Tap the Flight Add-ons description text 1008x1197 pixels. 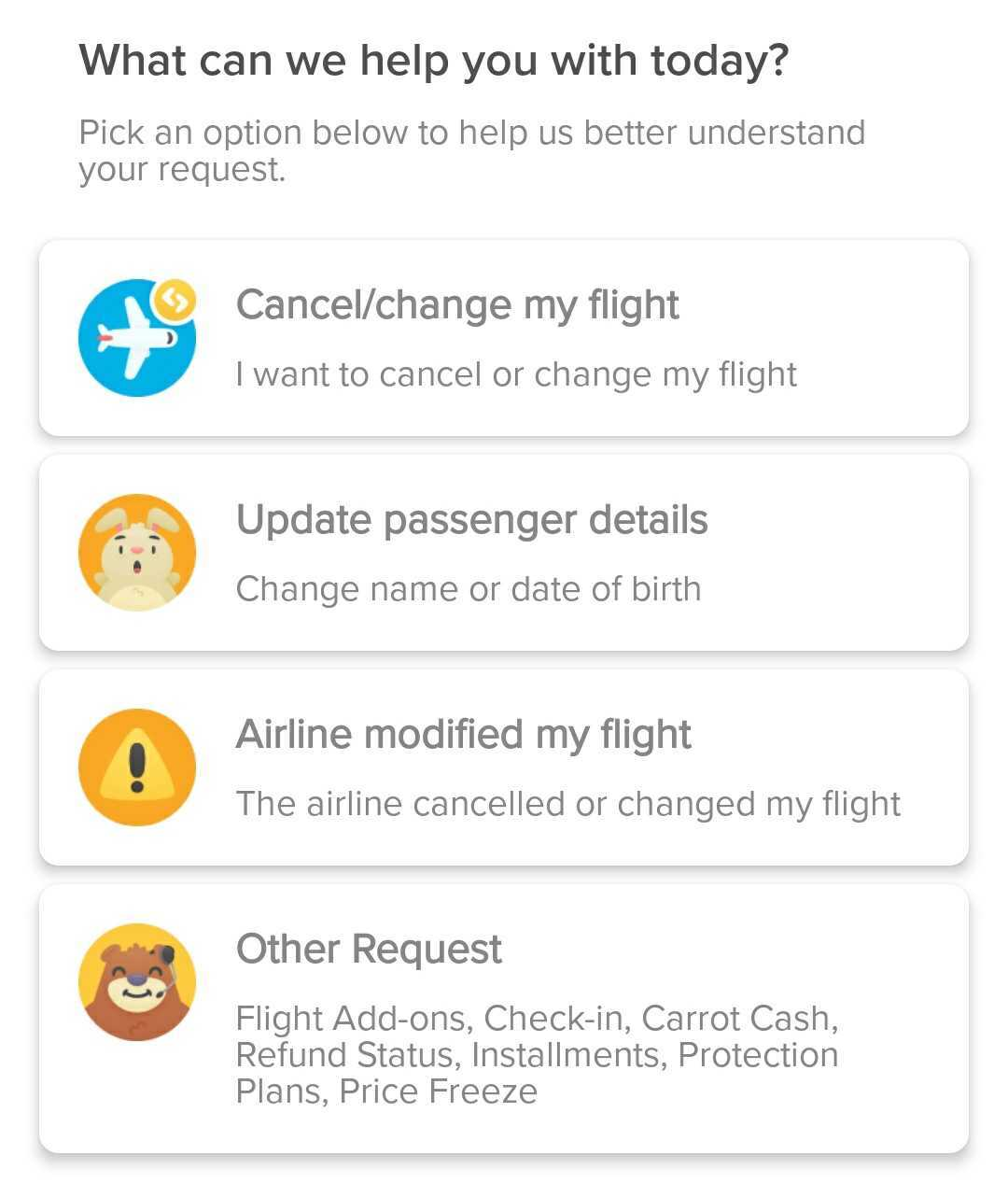[538, 1054]
